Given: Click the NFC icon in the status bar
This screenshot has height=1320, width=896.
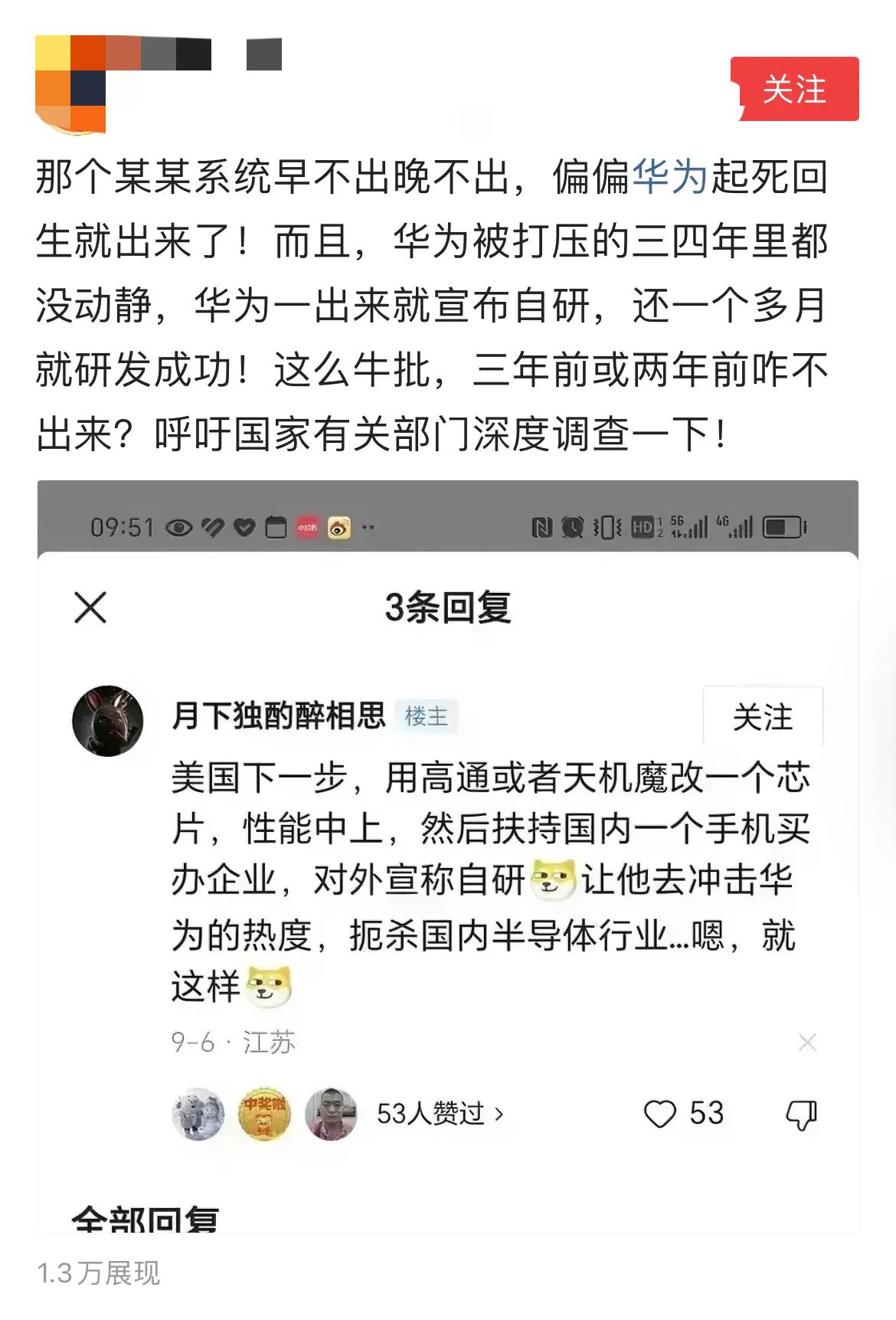Looking at the screenshot, I should 543,526.
